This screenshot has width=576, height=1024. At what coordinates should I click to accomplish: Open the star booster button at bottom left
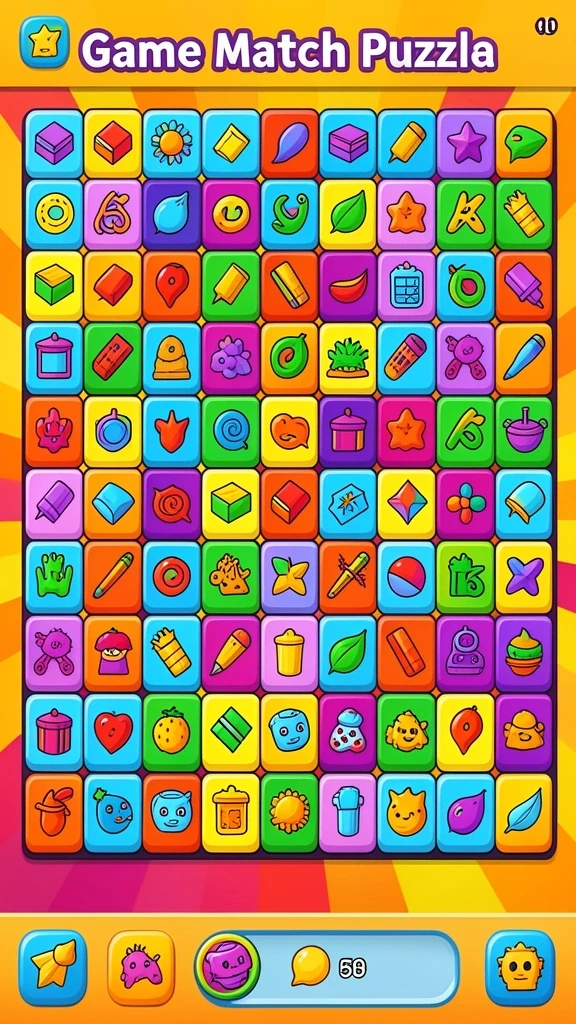coord(52,967)
